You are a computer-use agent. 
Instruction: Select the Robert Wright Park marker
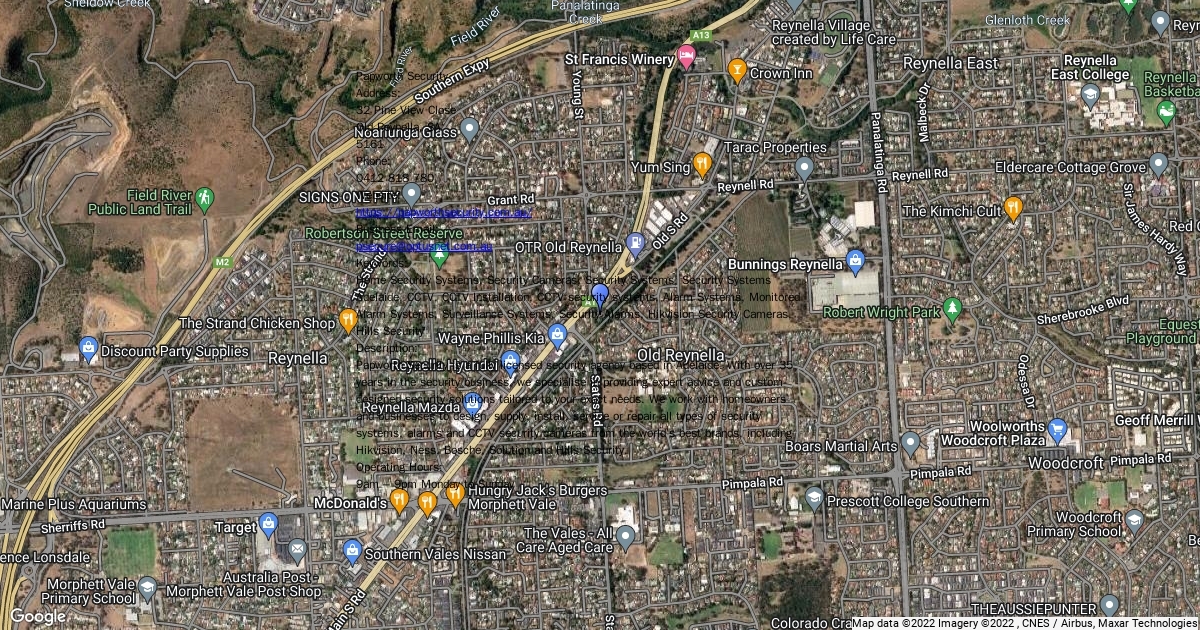[x=952, y=310]
